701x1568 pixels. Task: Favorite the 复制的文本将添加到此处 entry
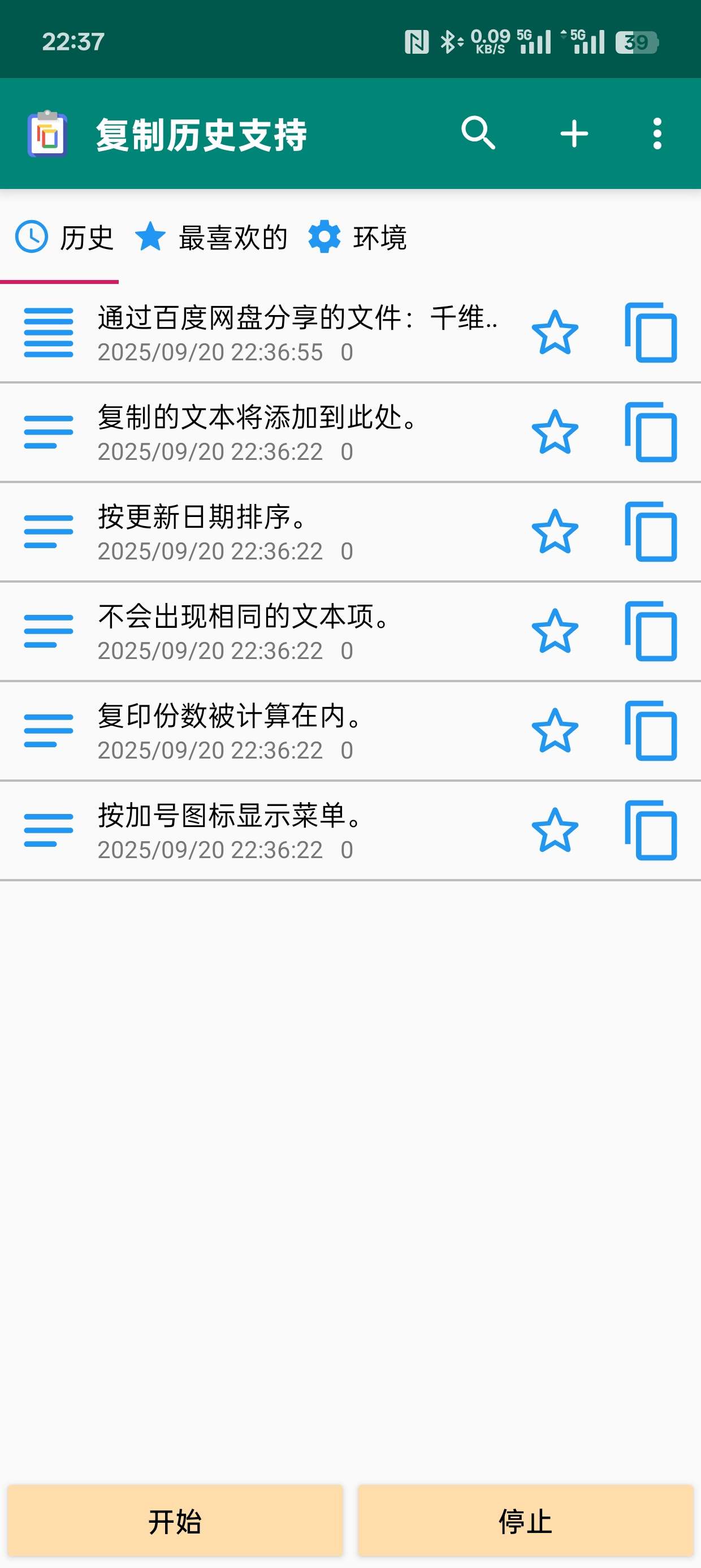tap(555, 432)
